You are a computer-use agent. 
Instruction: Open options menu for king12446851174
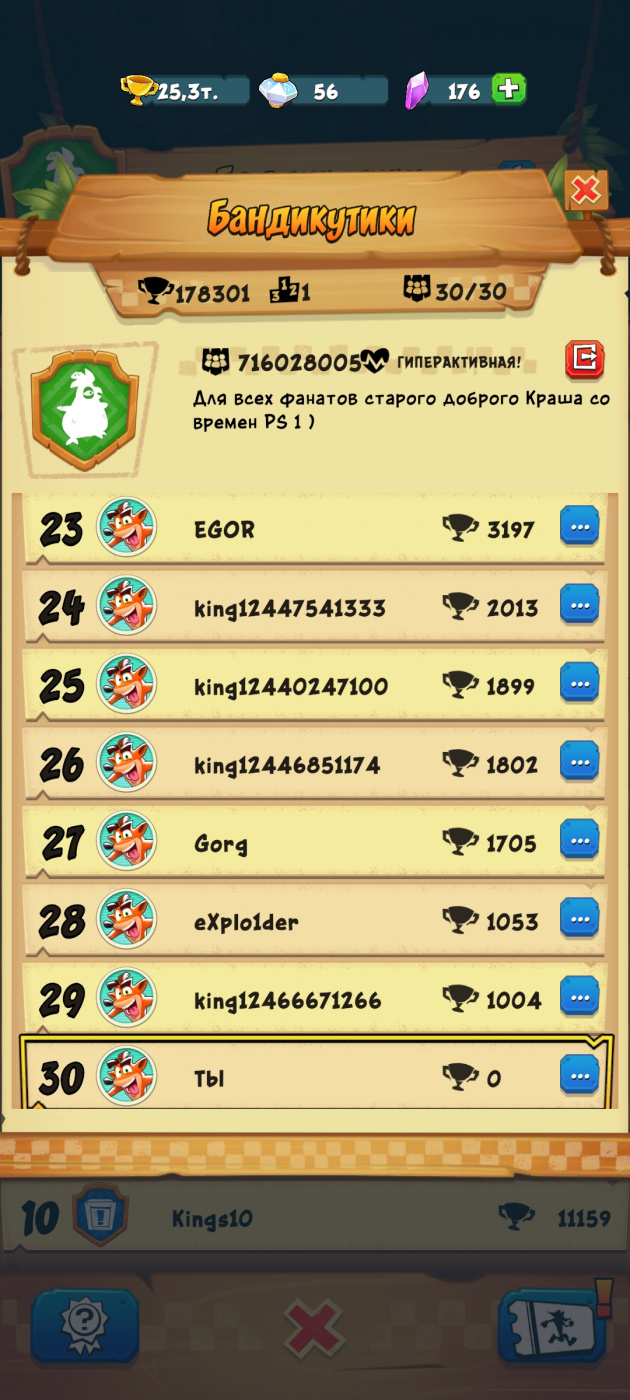click(579, 763)
